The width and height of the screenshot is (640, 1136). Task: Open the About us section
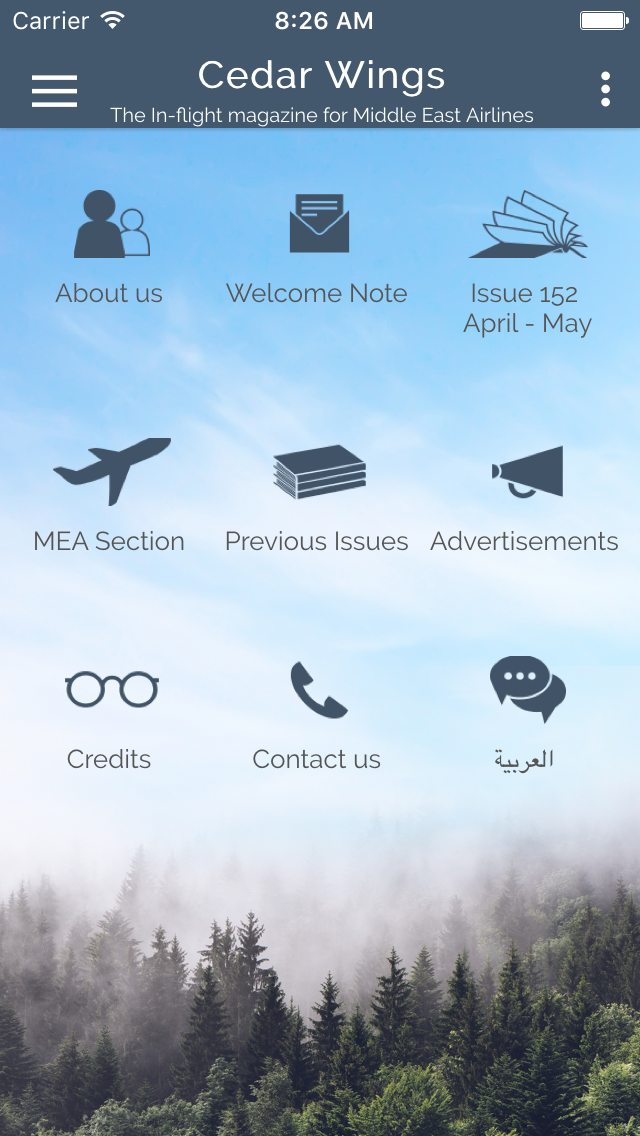point(109,248)
